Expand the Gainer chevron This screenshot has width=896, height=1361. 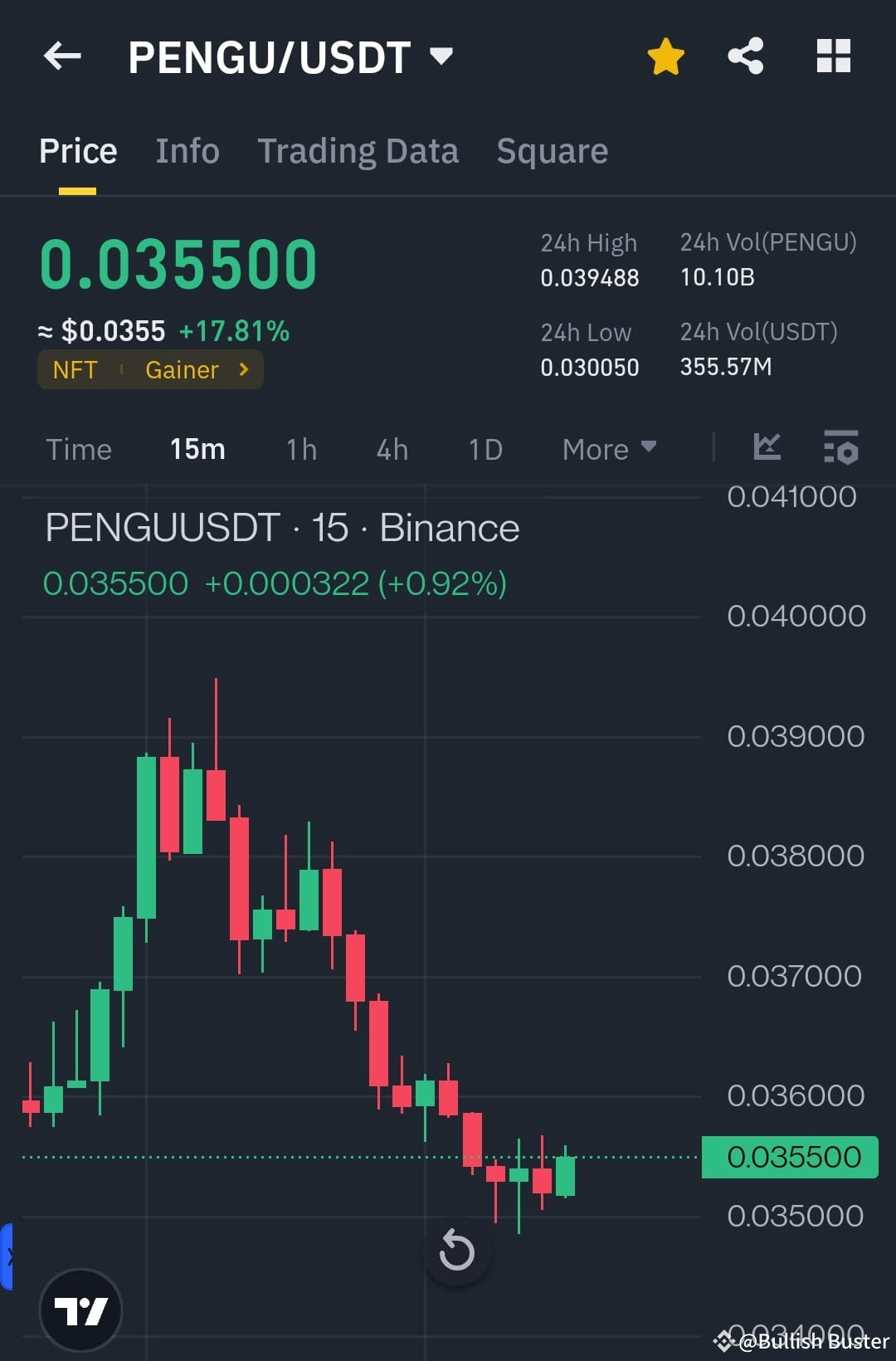click(x=243, y=370)
